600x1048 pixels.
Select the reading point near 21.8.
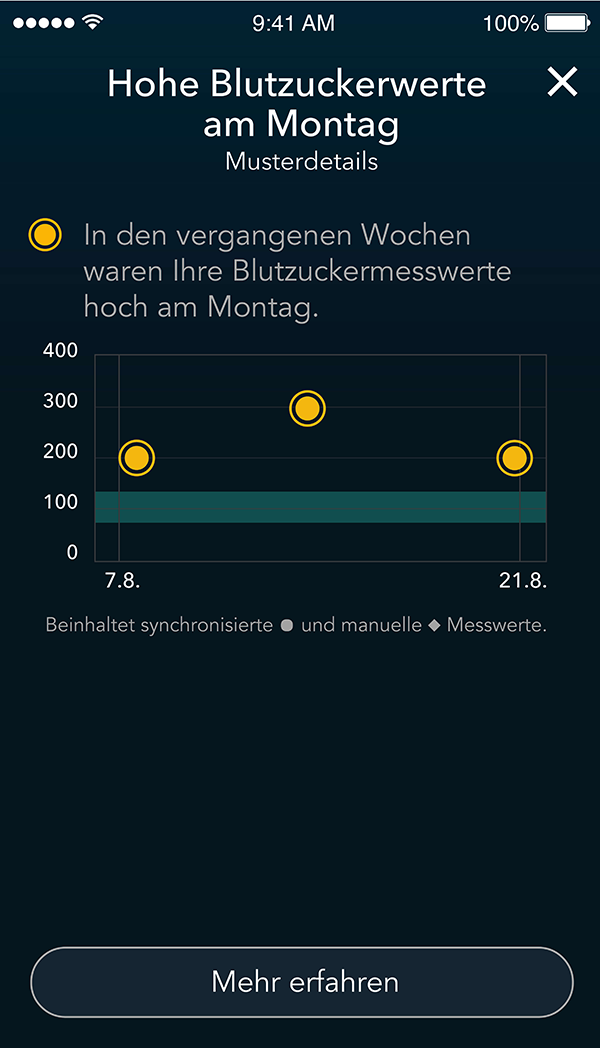click(514, 458)
